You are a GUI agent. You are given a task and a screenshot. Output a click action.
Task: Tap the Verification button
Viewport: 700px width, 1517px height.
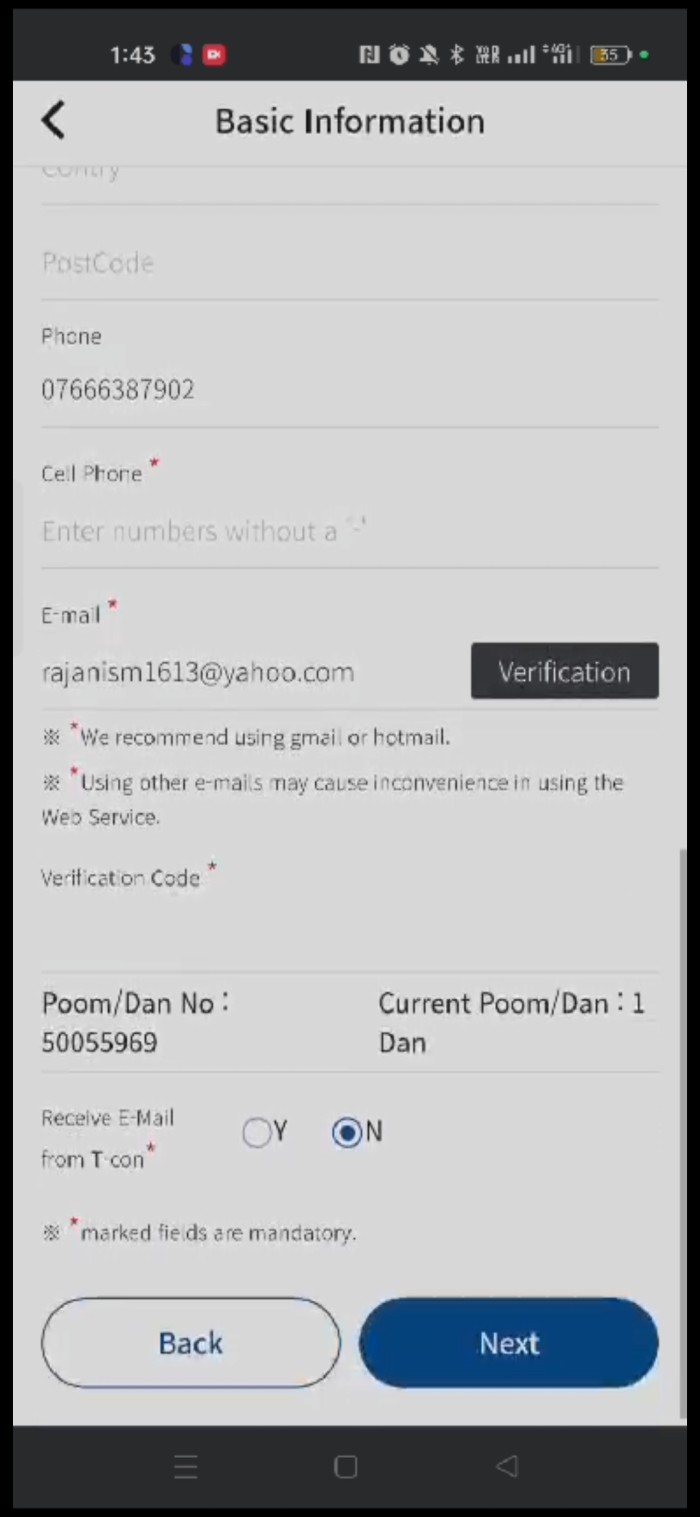(x=564, y=671)
